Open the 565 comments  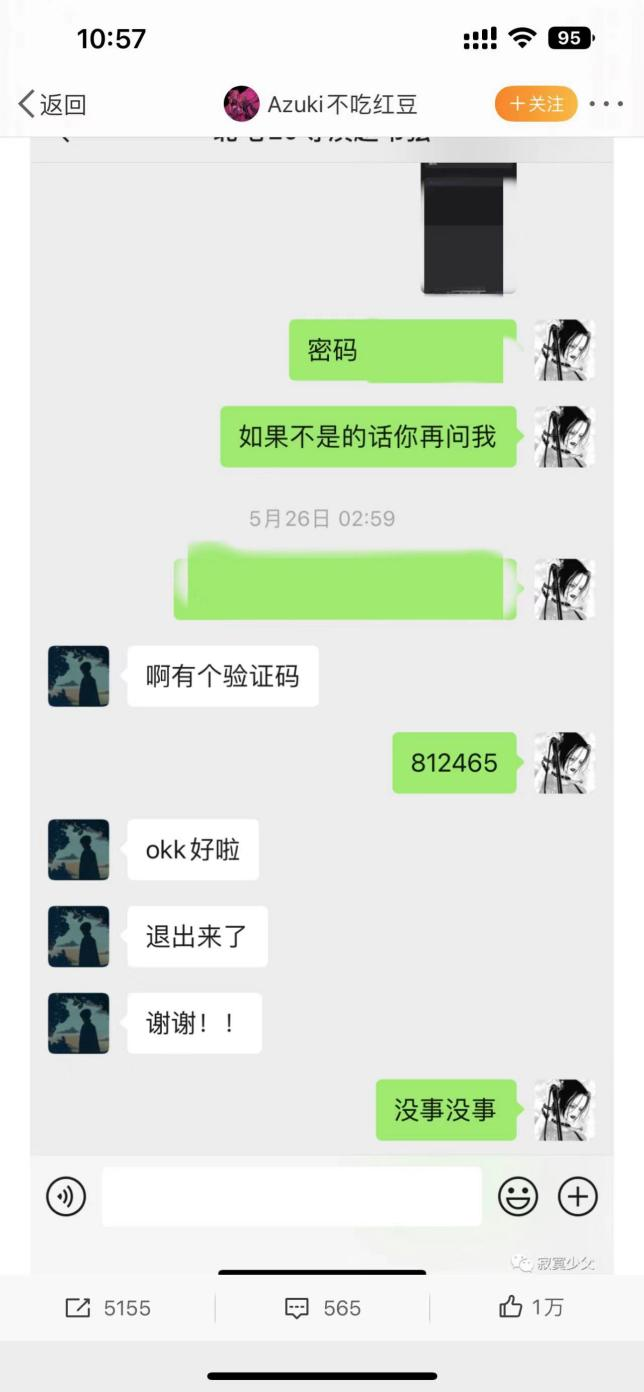coord(322,1308)
